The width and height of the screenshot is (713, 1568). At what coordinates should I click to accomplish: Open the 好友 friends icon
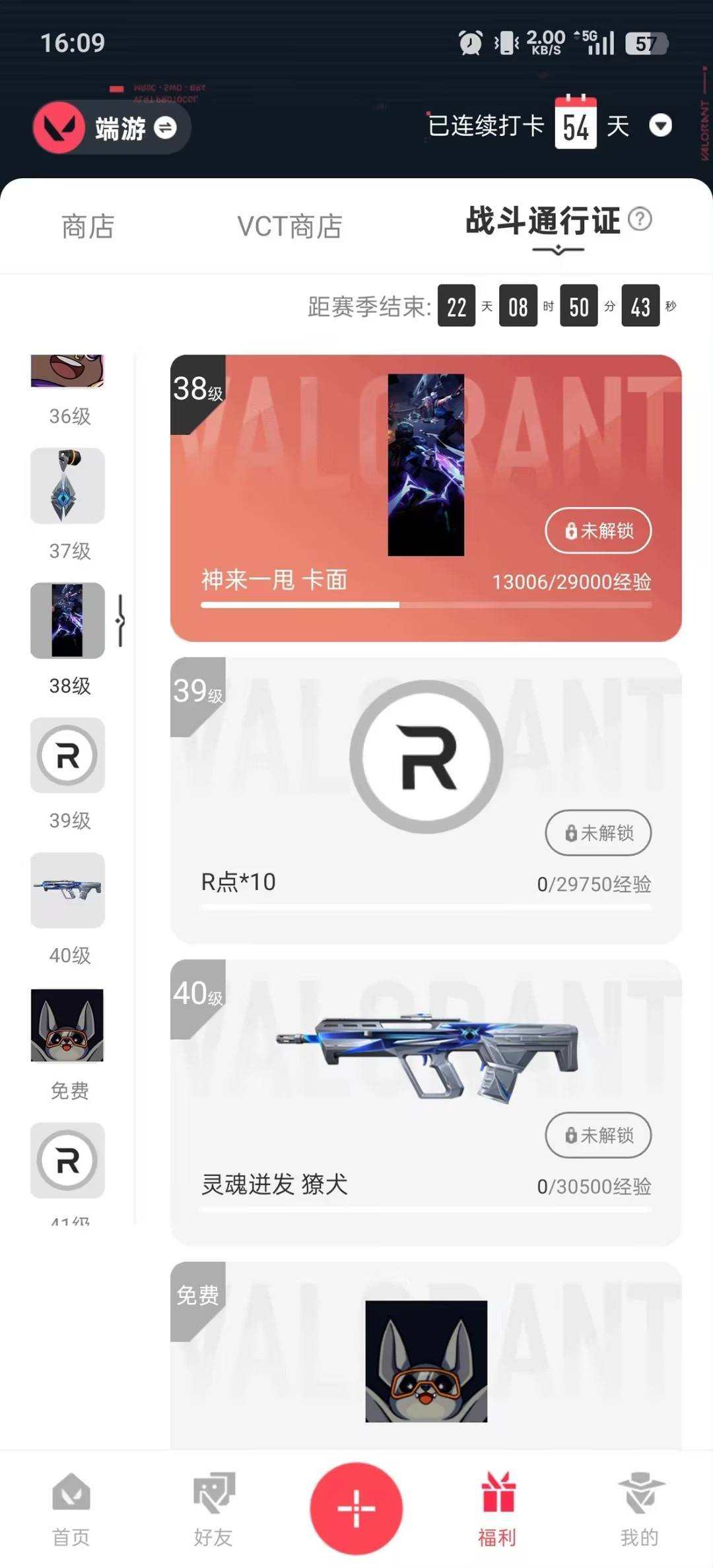pyautogui.click(x=213, y=1498)
